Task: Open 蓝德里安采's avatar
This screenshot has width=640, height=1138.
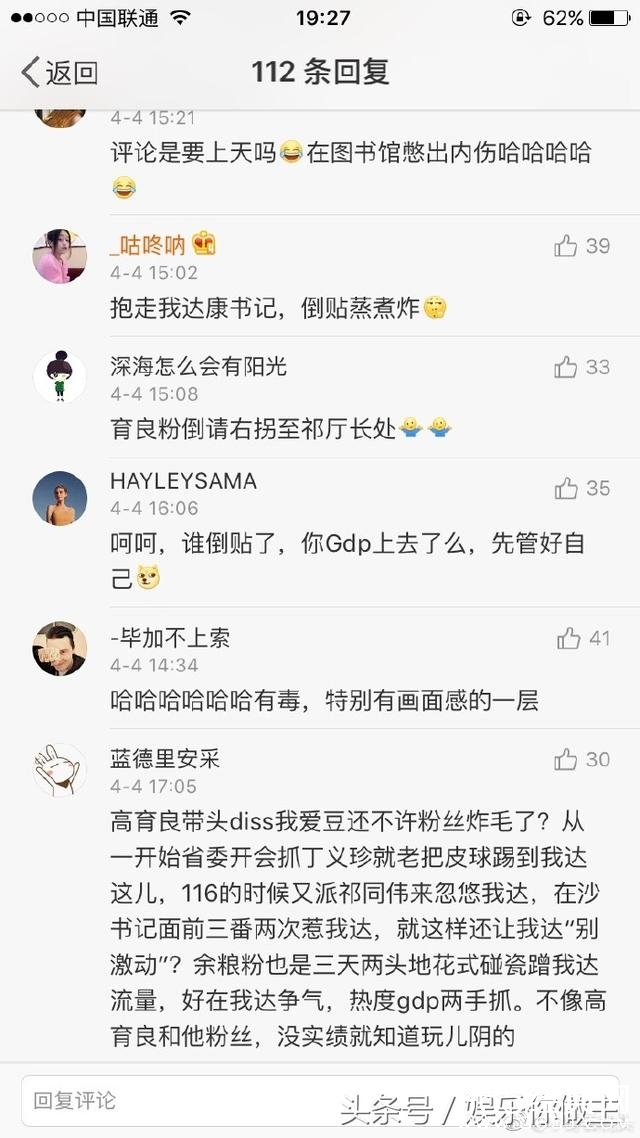Action: (x=60, y=770)
